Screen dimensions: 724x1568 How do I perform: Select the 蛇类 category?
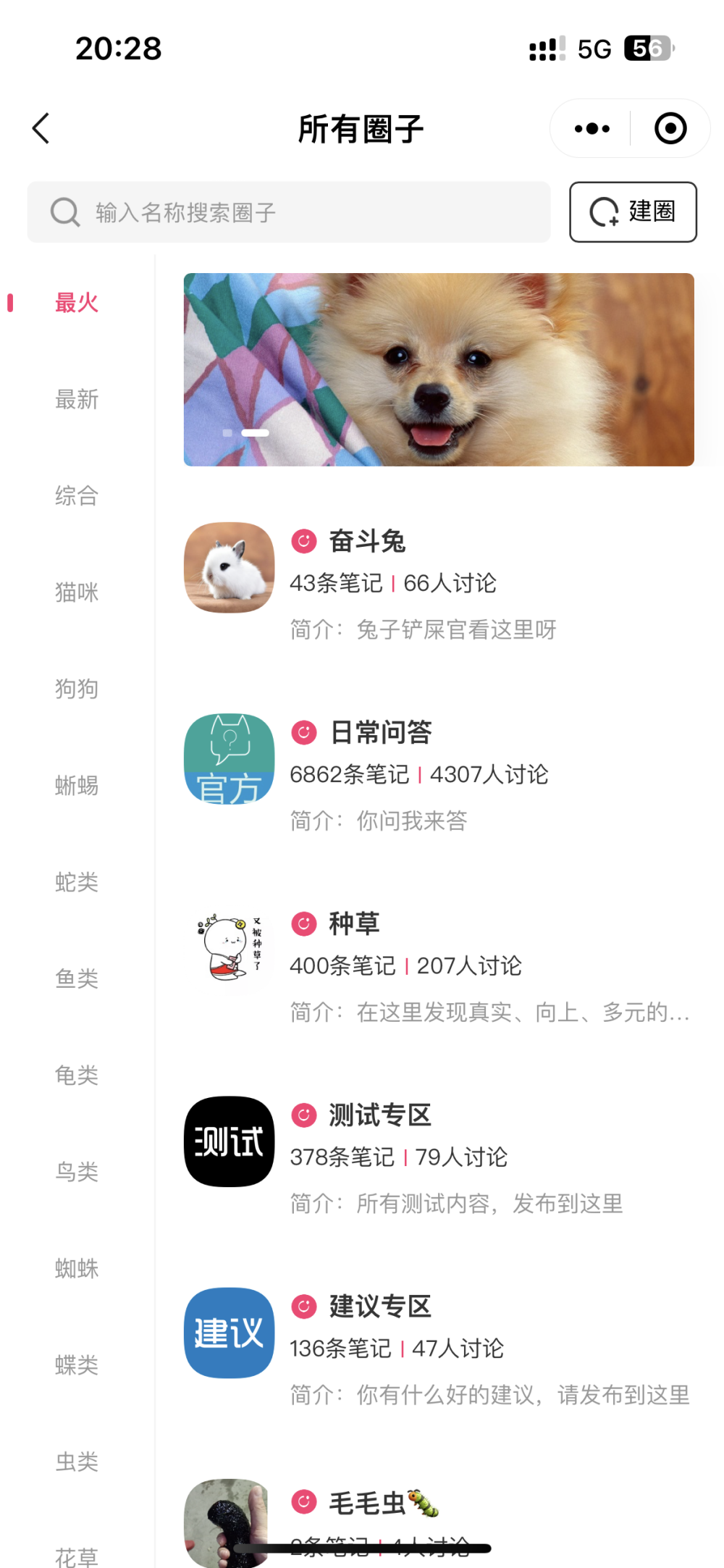coord(77,882)
